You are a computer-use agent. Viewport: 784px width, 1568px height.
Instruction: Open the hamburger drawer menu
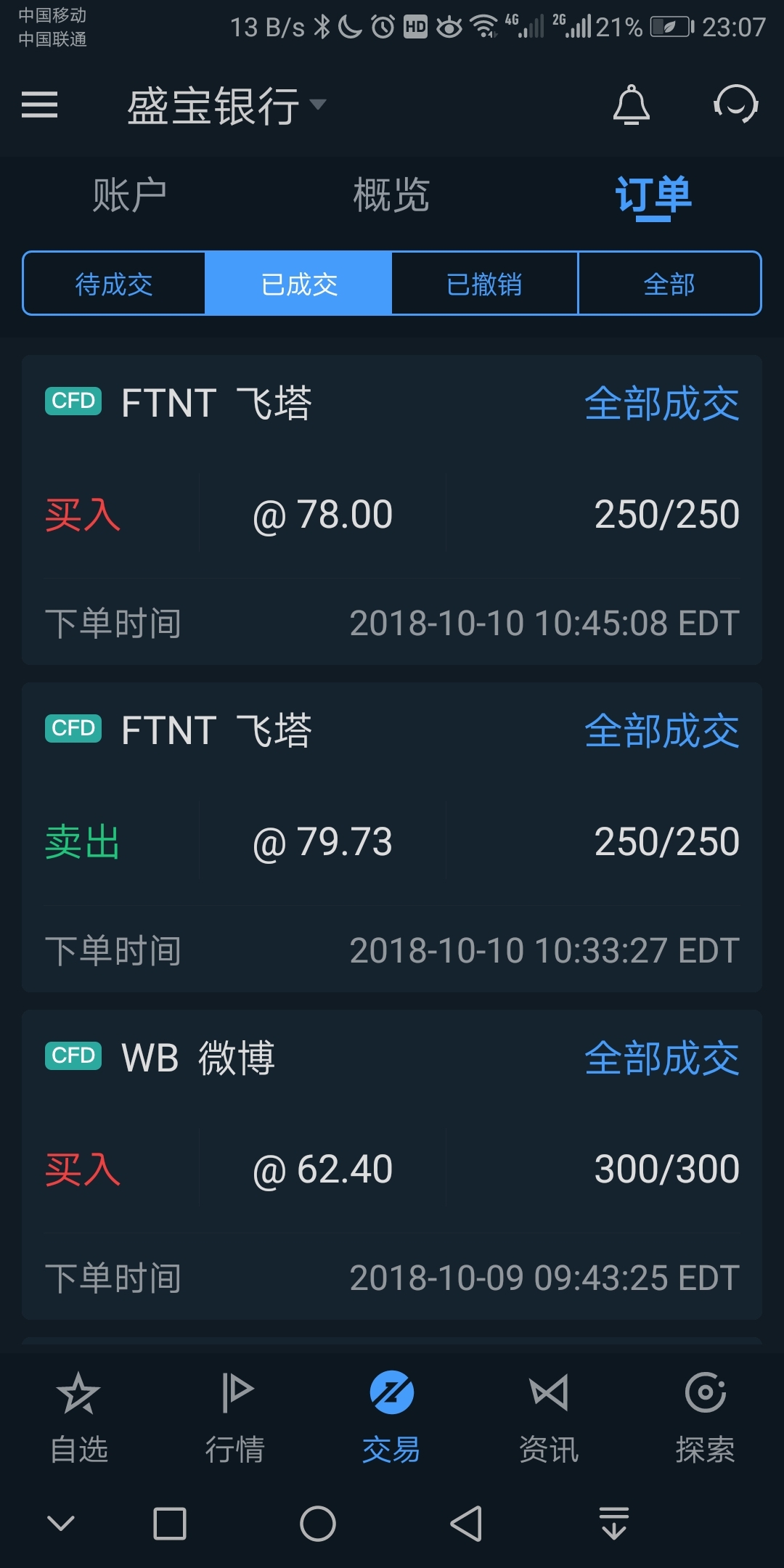39,105
